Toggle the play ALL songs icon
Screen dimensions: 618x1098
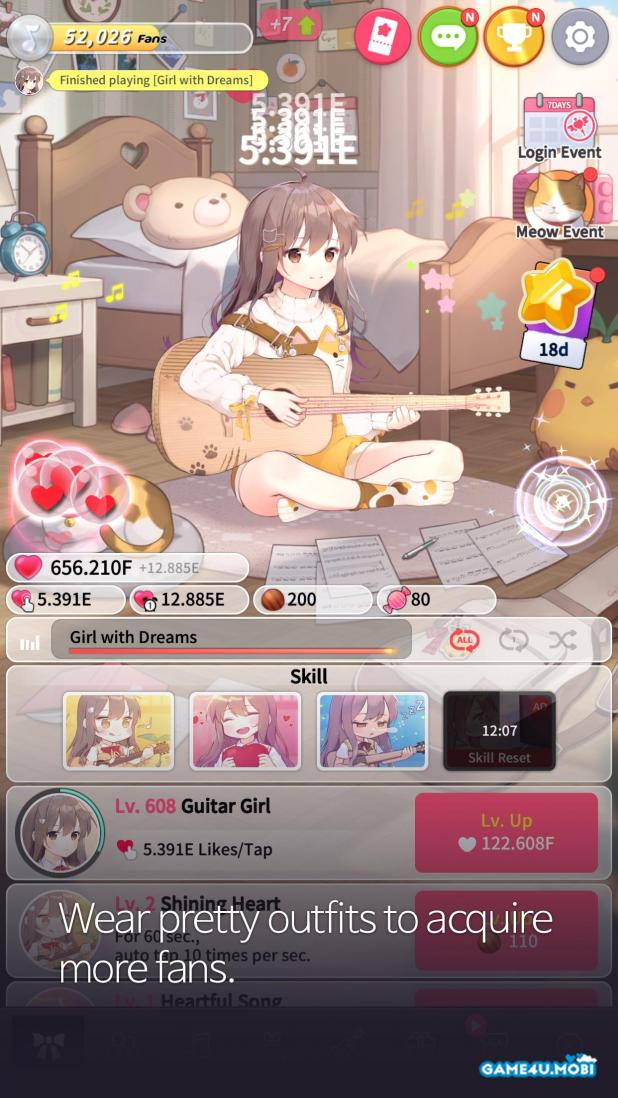point(464,640)
